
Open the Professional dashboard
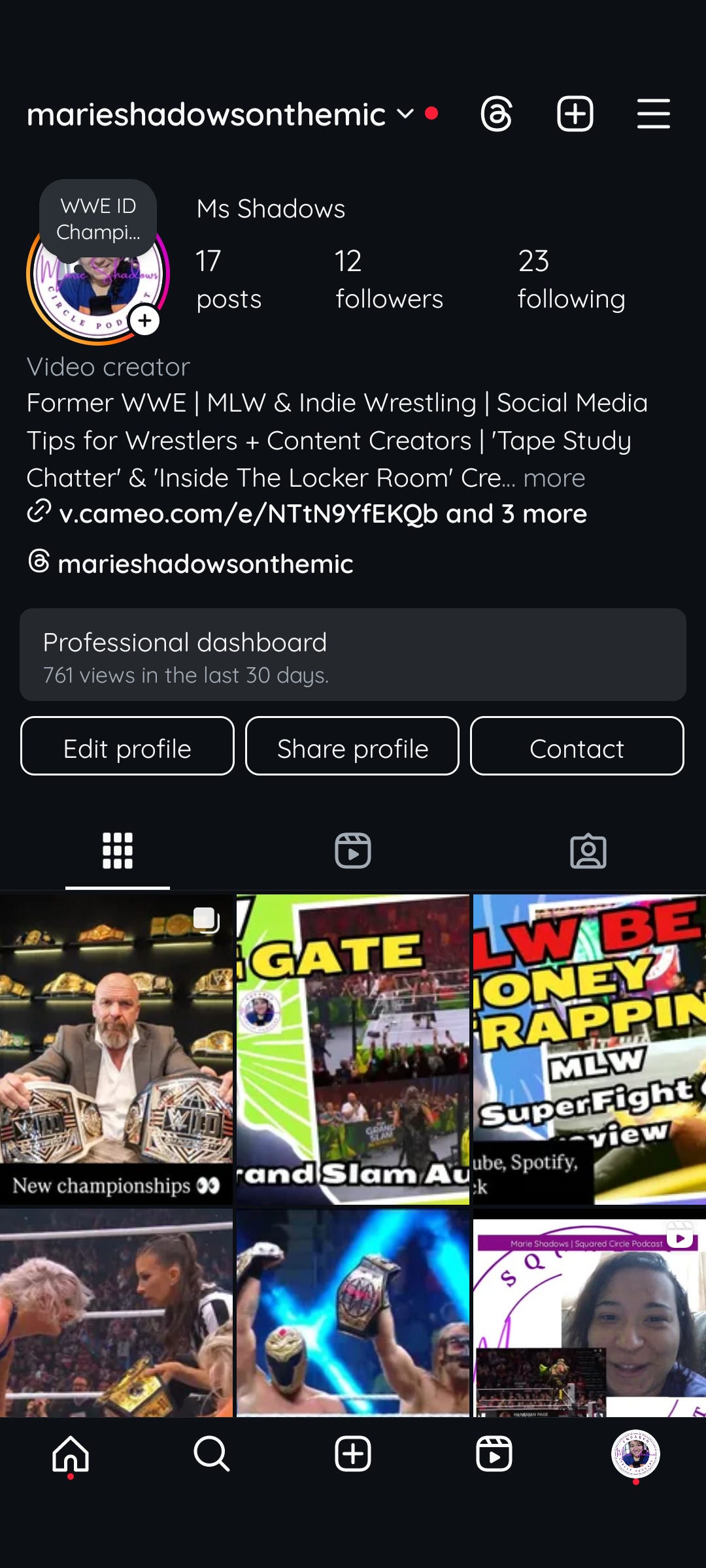click(x=353, y=655)
